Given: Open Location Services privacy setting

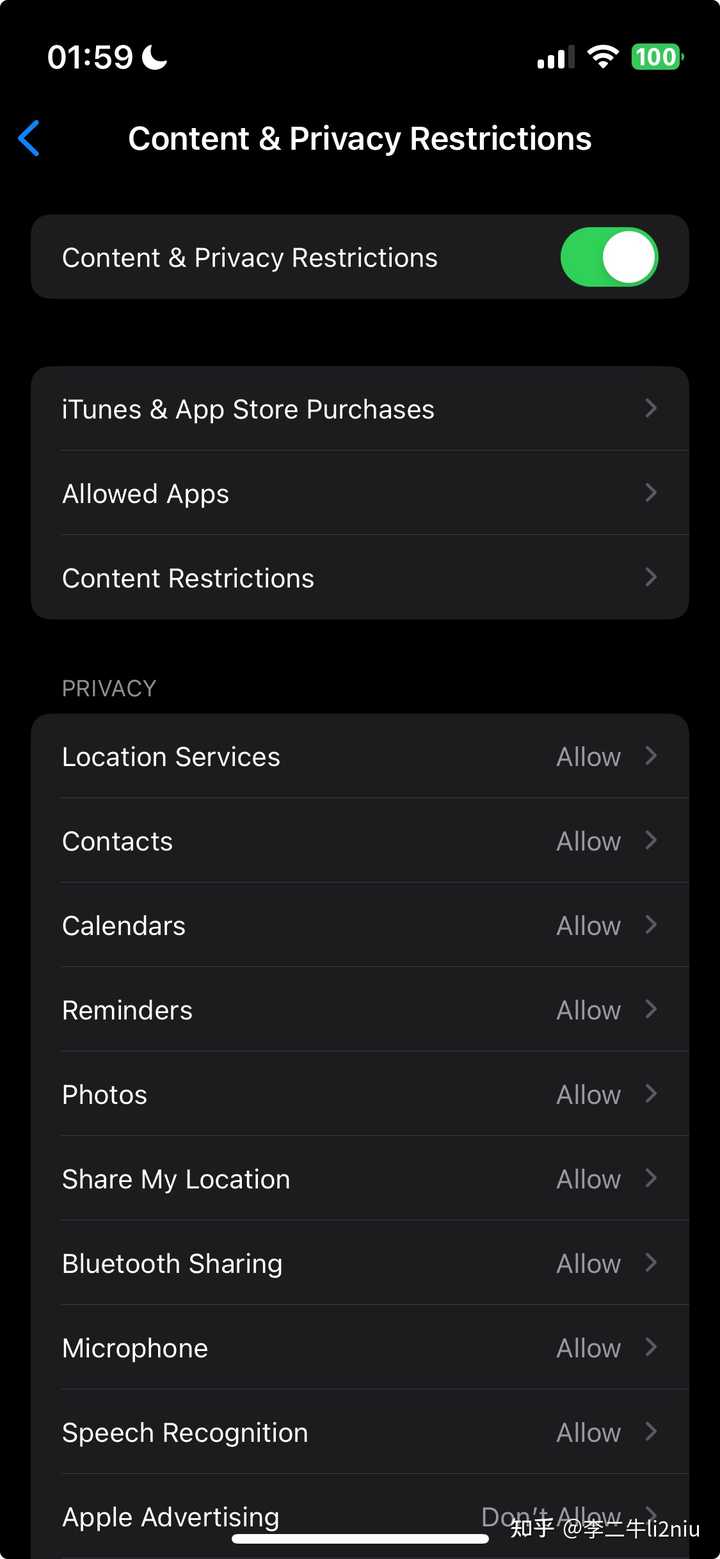Looking at the screenshot, I should (x=360, y=756).
